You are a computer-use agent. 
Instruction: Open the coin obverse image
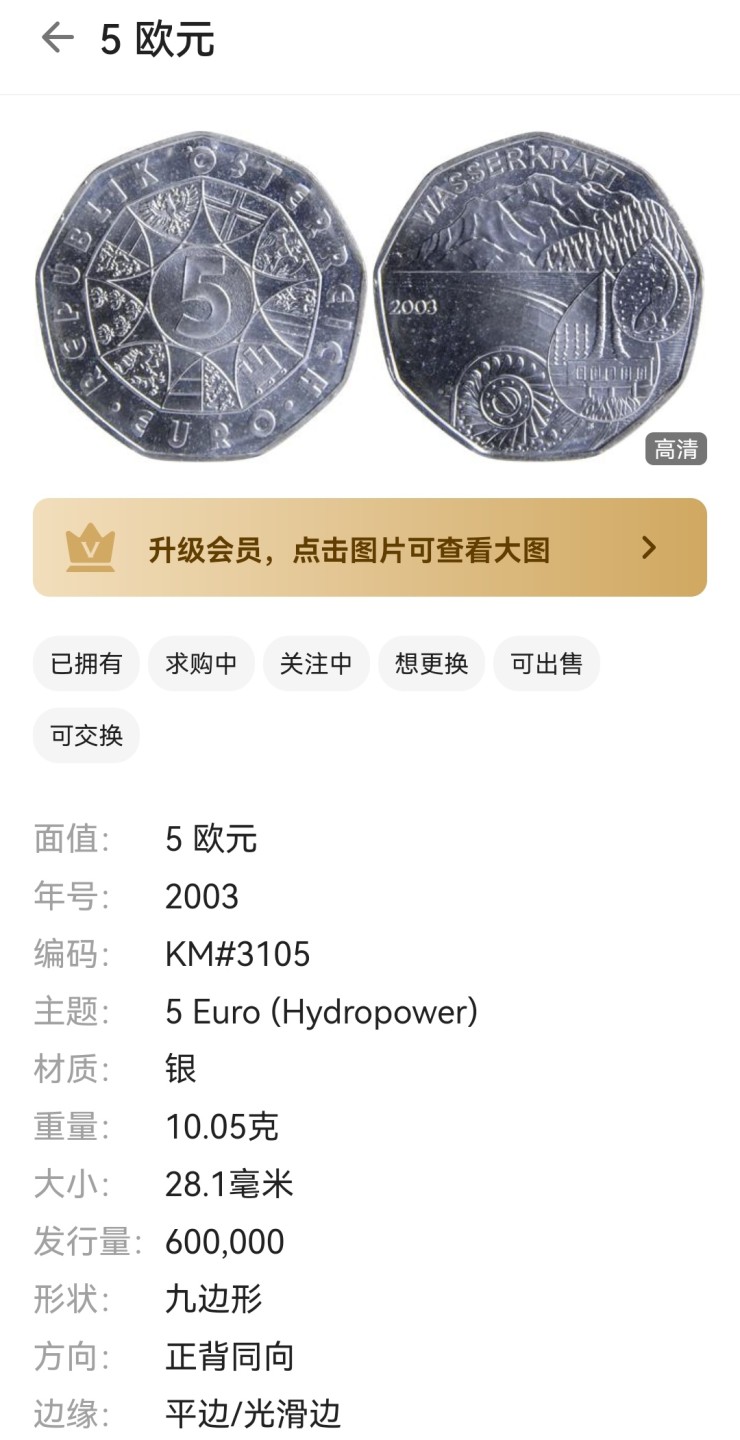coord(200,297)
